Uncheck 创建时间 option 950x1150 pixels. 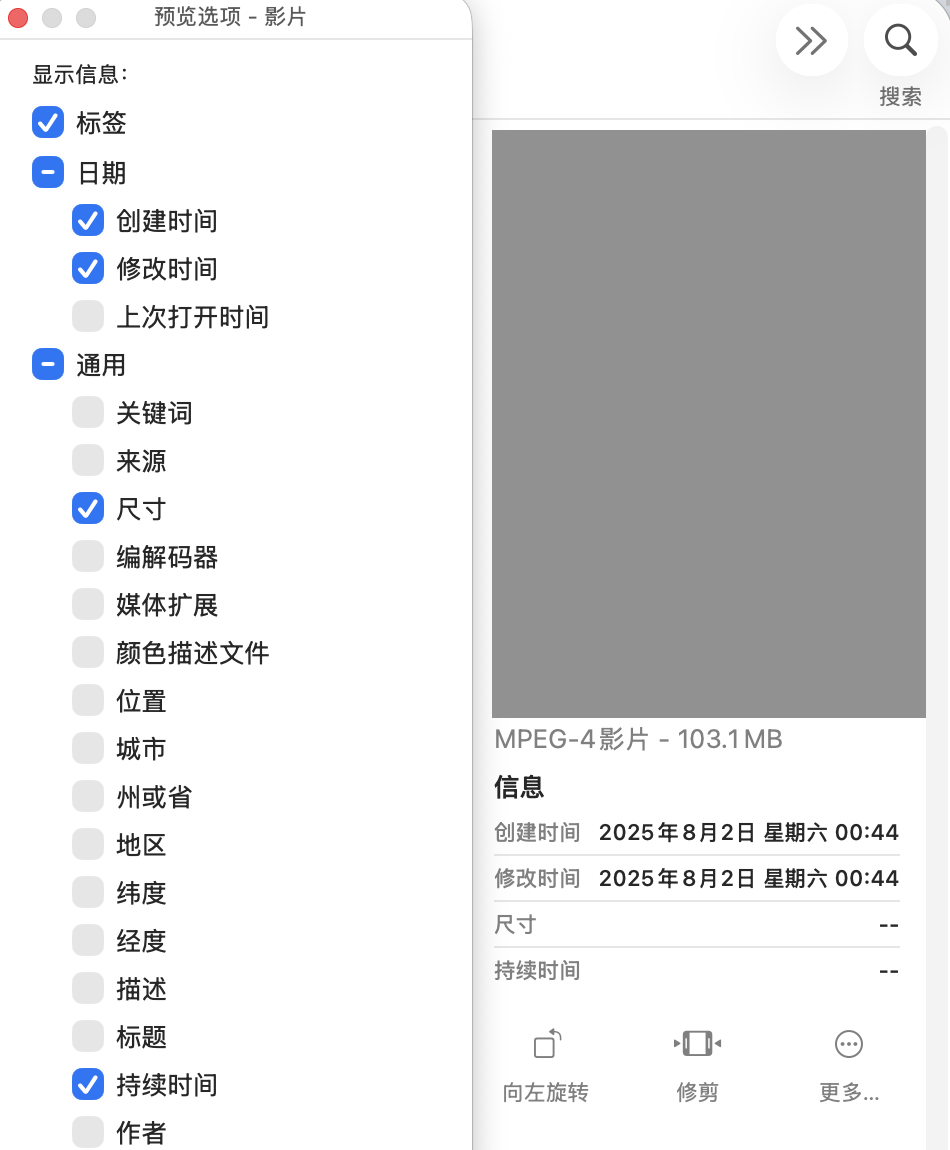(88, 220)
